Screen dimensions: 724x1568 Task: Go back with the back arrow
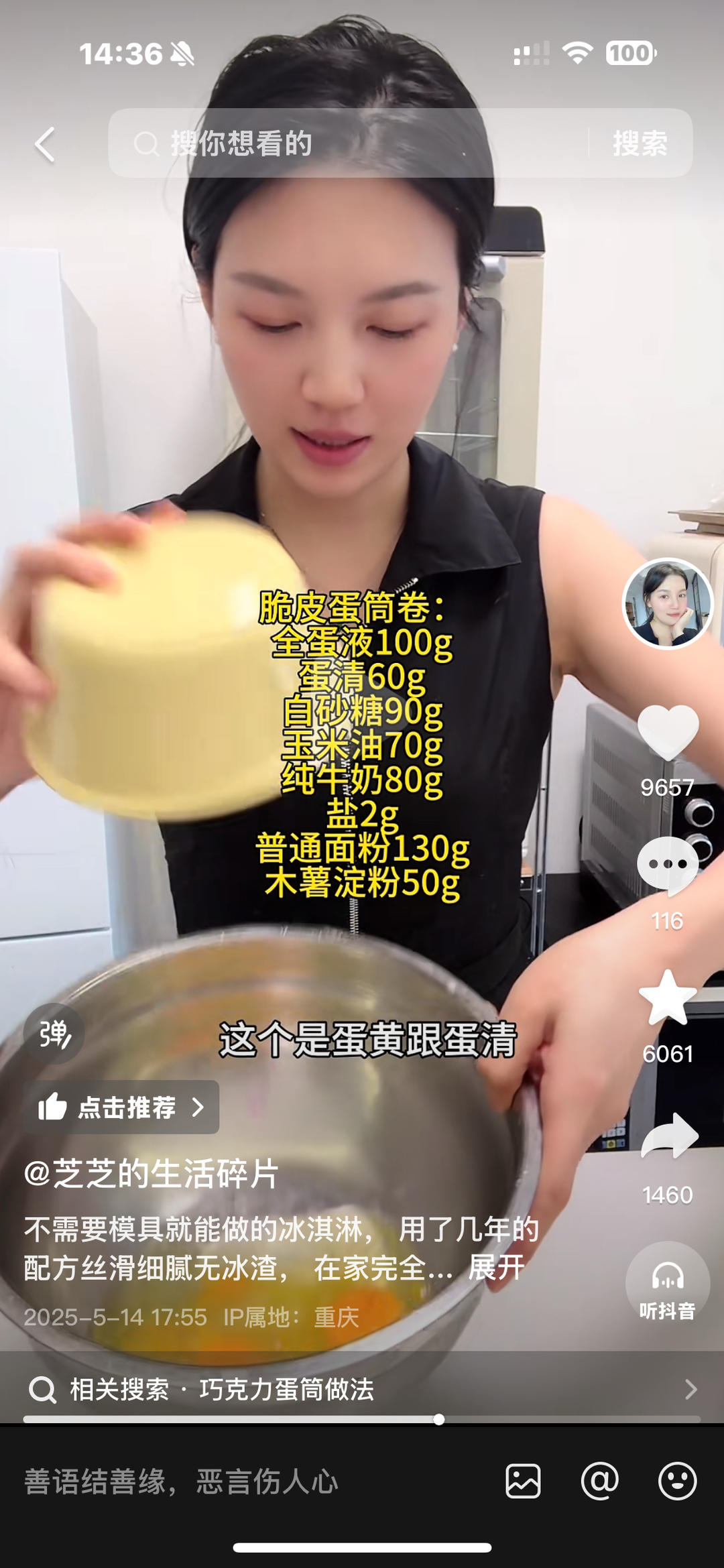click(45, 145)
